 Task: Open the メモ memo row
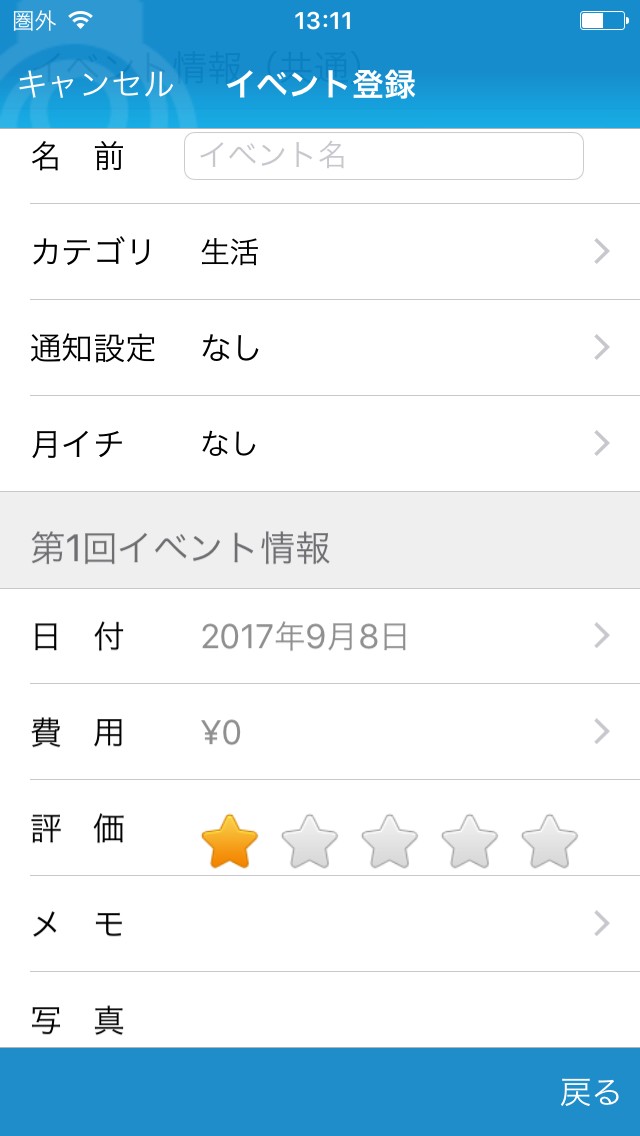[x=320, y=924]
